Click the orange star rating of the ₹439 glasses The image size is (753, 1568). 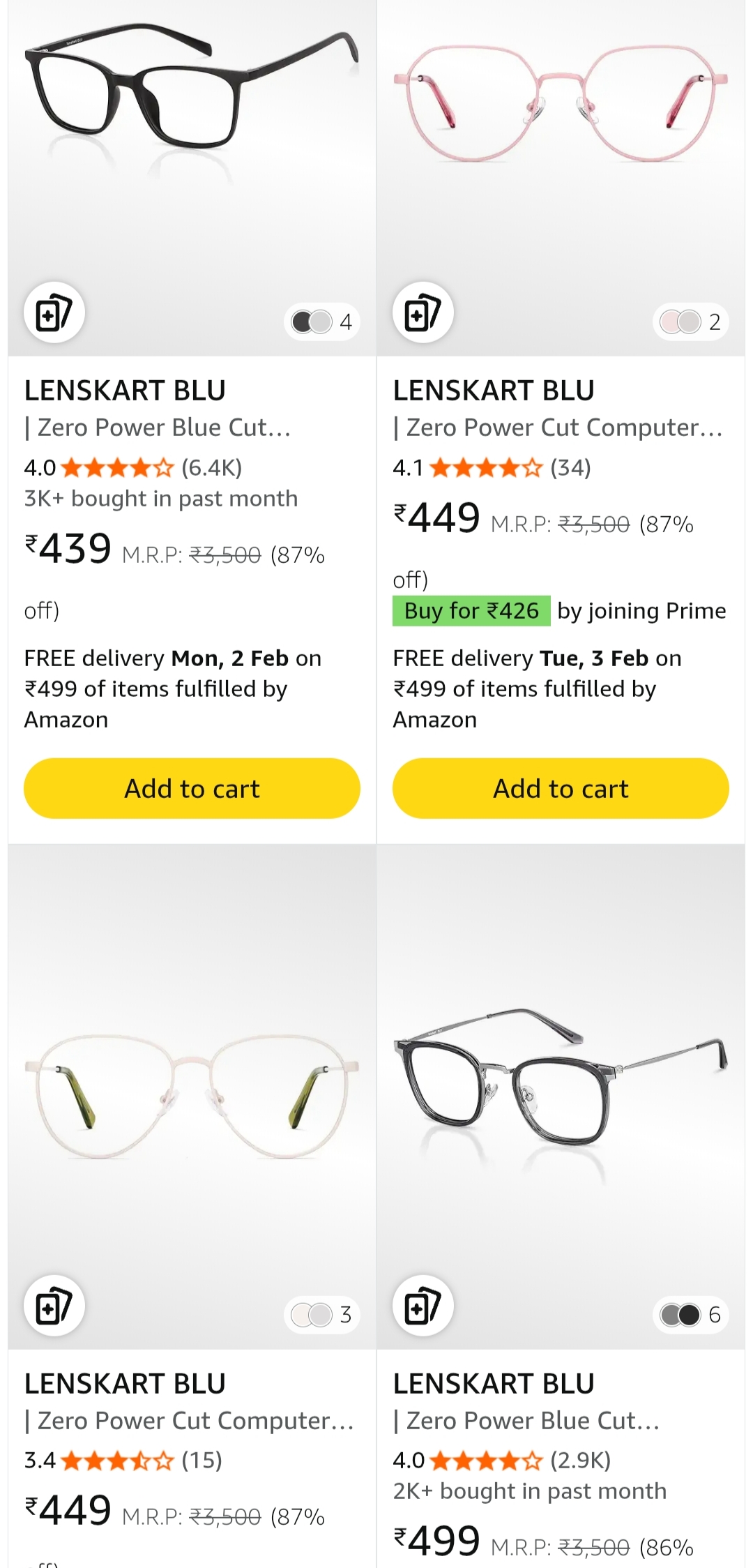click(x=116, y=468)
